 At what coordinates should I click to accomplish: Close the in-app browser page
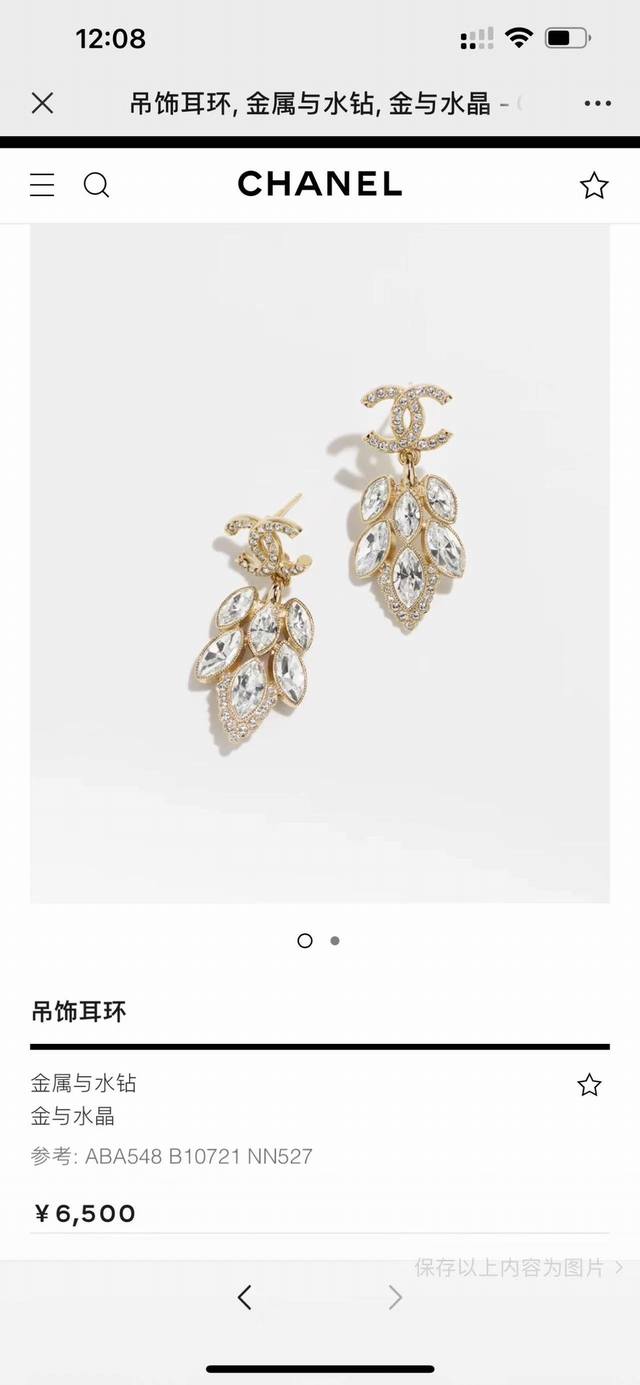point(42,103)
